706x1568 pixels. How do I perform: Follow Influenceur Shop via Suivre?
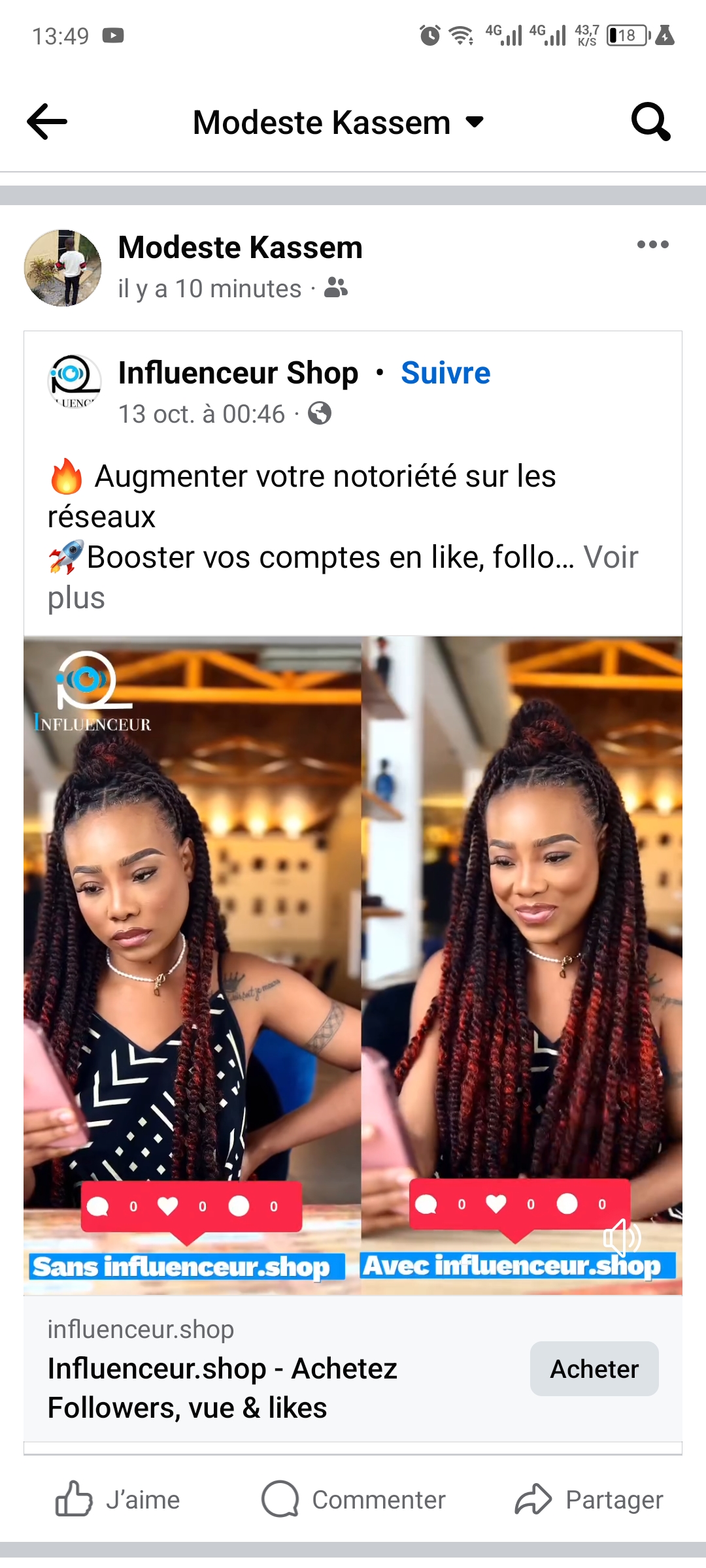click(x=445, y=373)
